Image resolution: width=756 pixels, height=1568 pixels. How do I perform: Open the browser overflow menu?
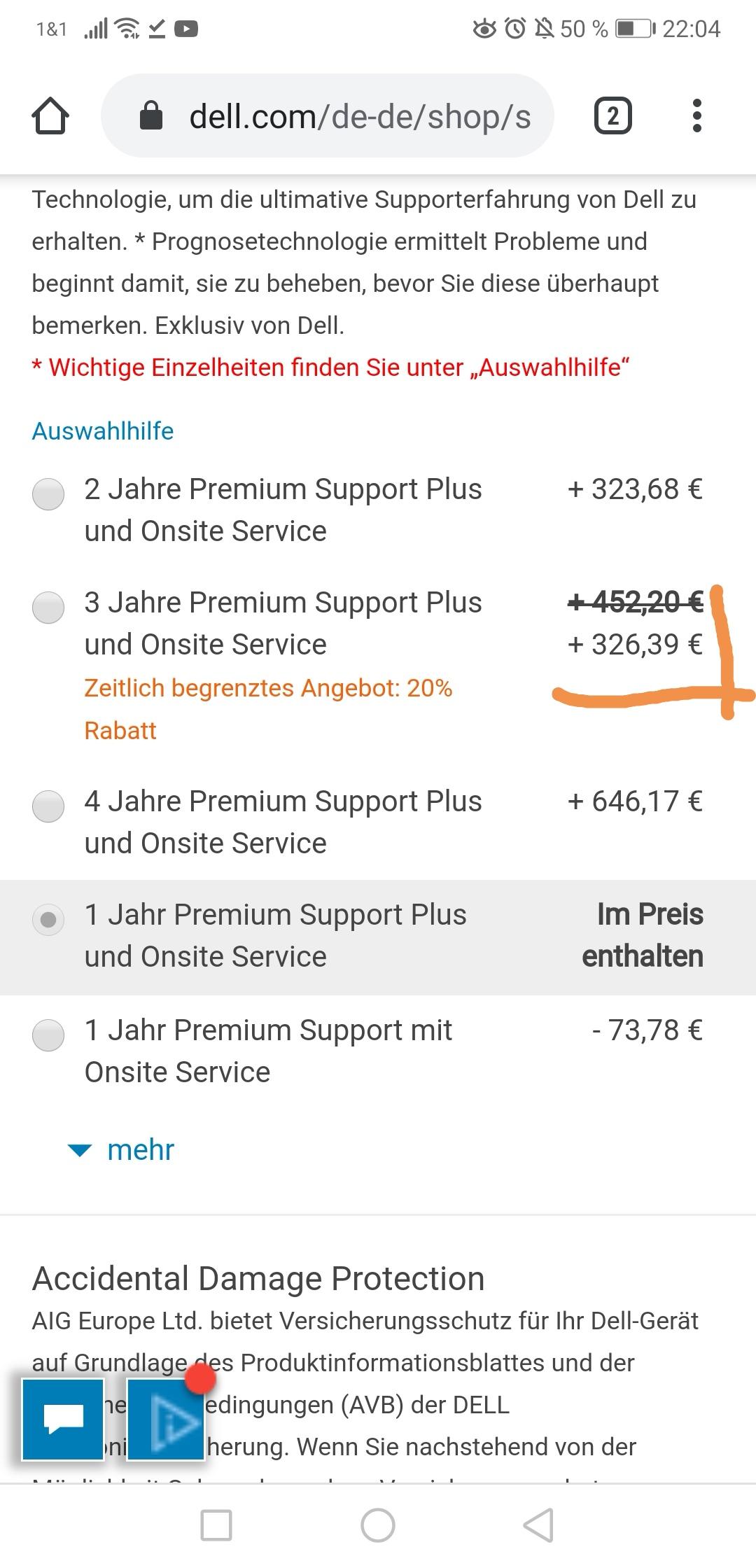point(696,115)
